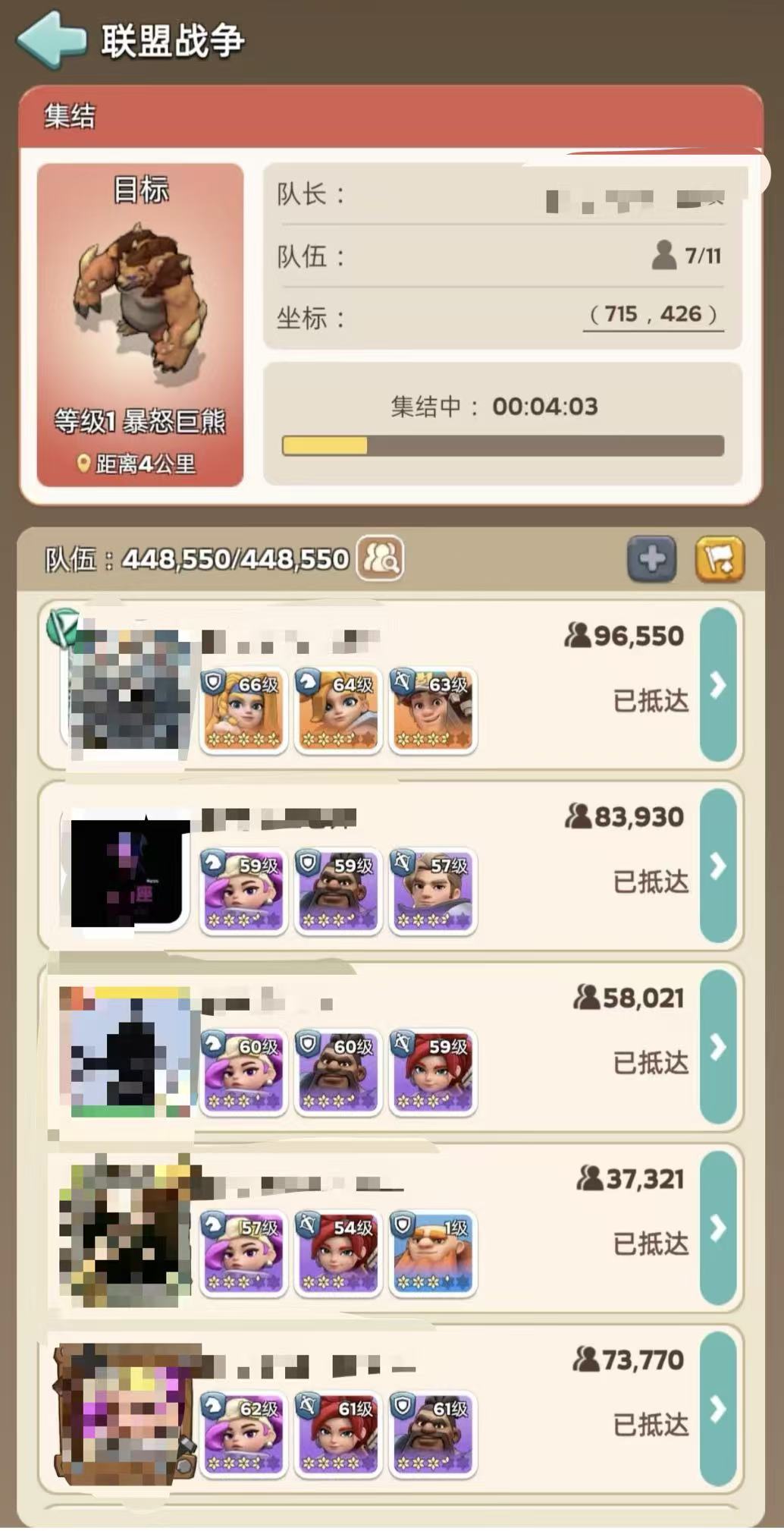The width and height of the screenshot is (784, 1531).
Task: Open the troop details magnifier icon
Action: [x=380, y=559]
